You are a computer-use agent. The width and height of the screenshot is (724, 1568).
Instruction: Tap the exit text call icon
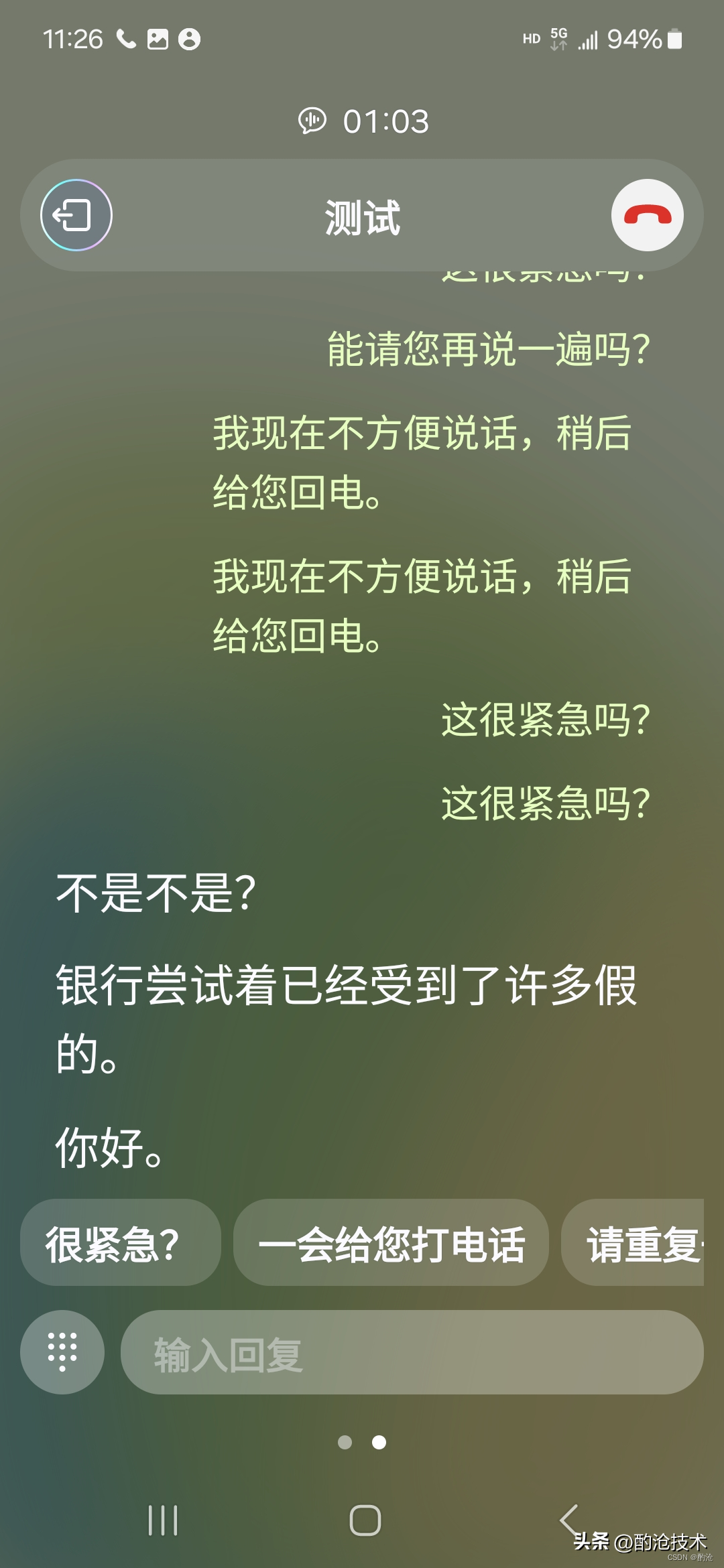point(76,215)
